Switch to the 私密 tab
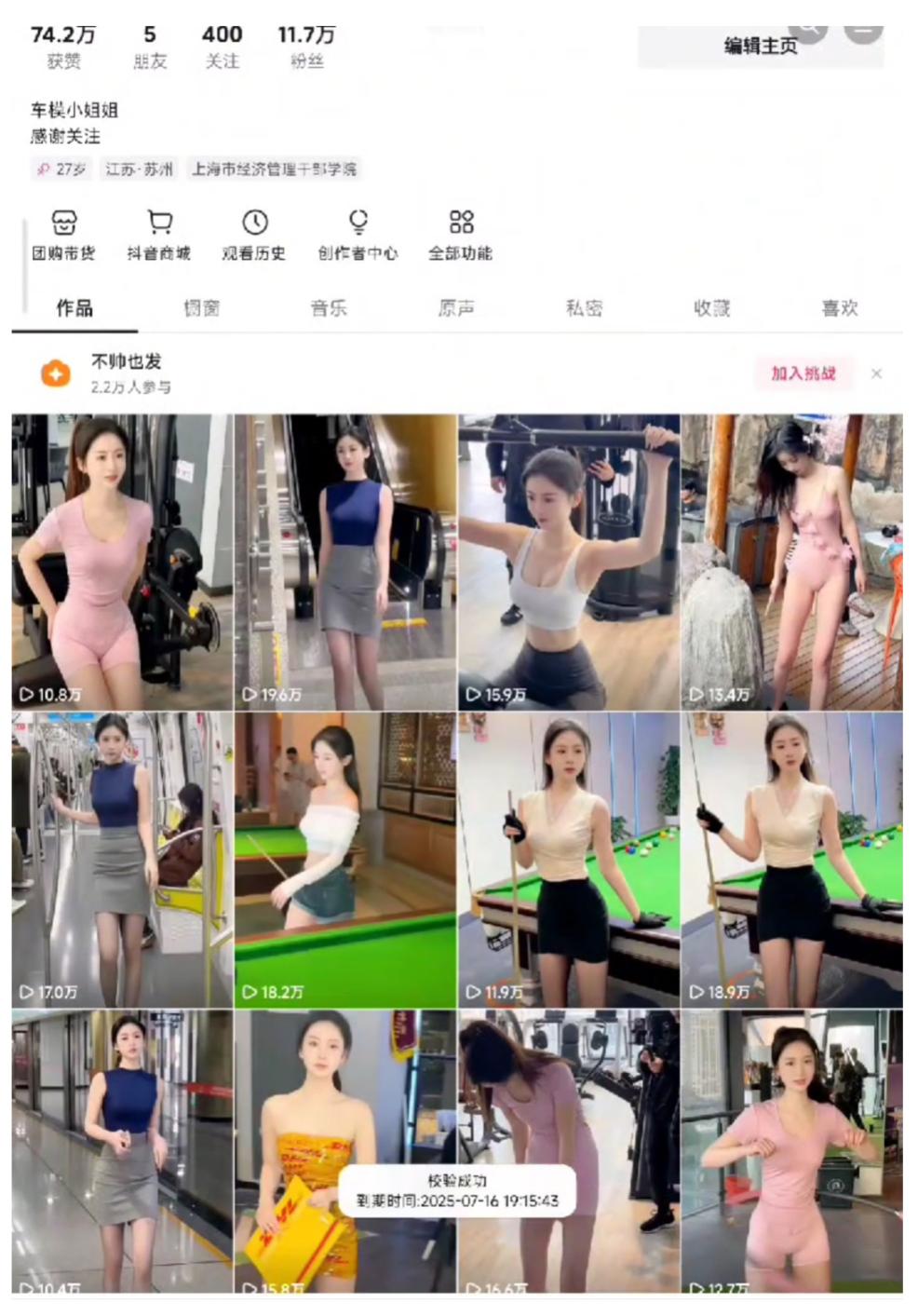Image resolution: width=918 pixels, height=1316 pixels. coord(584,308)
